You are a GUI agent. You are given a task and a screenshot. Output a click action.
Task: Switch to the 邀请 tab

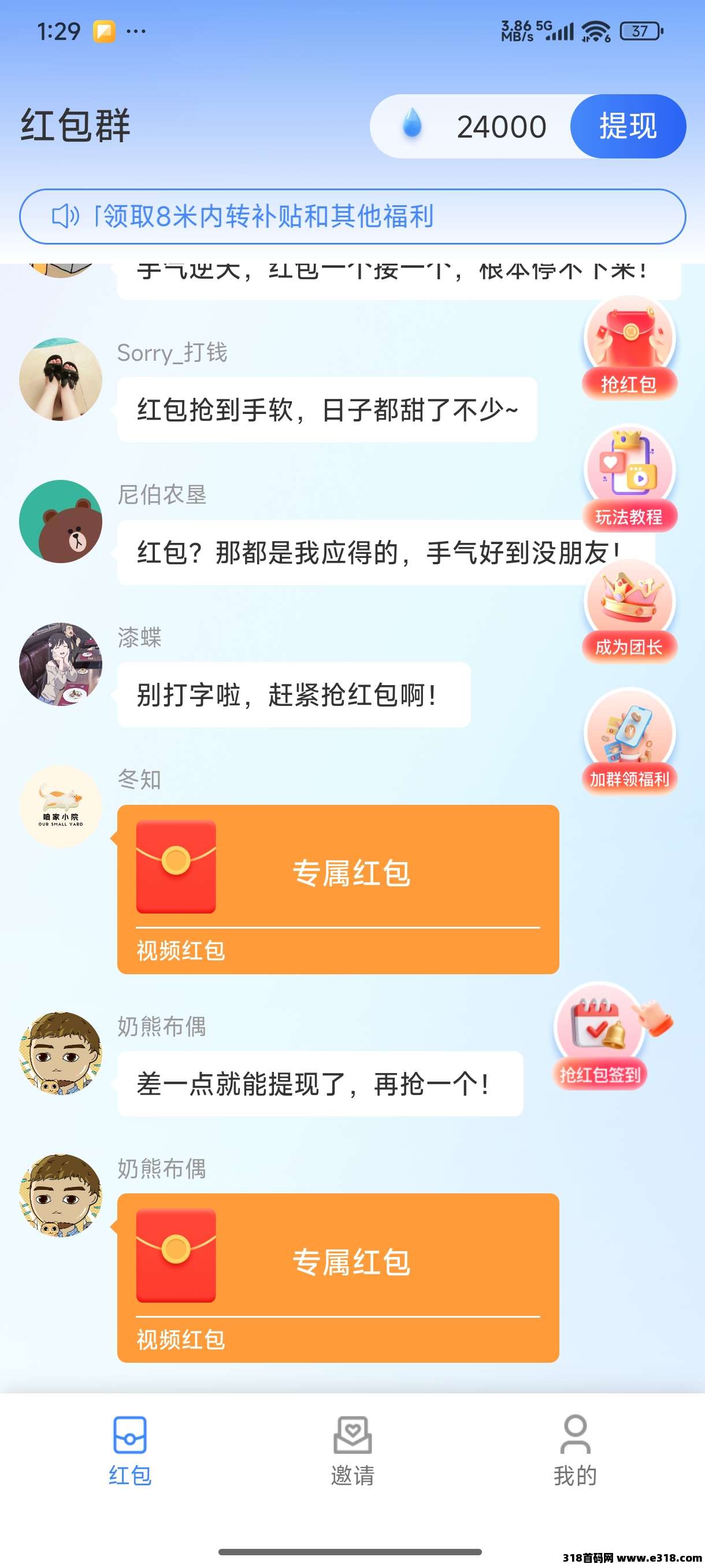(x=352, y=1451)
